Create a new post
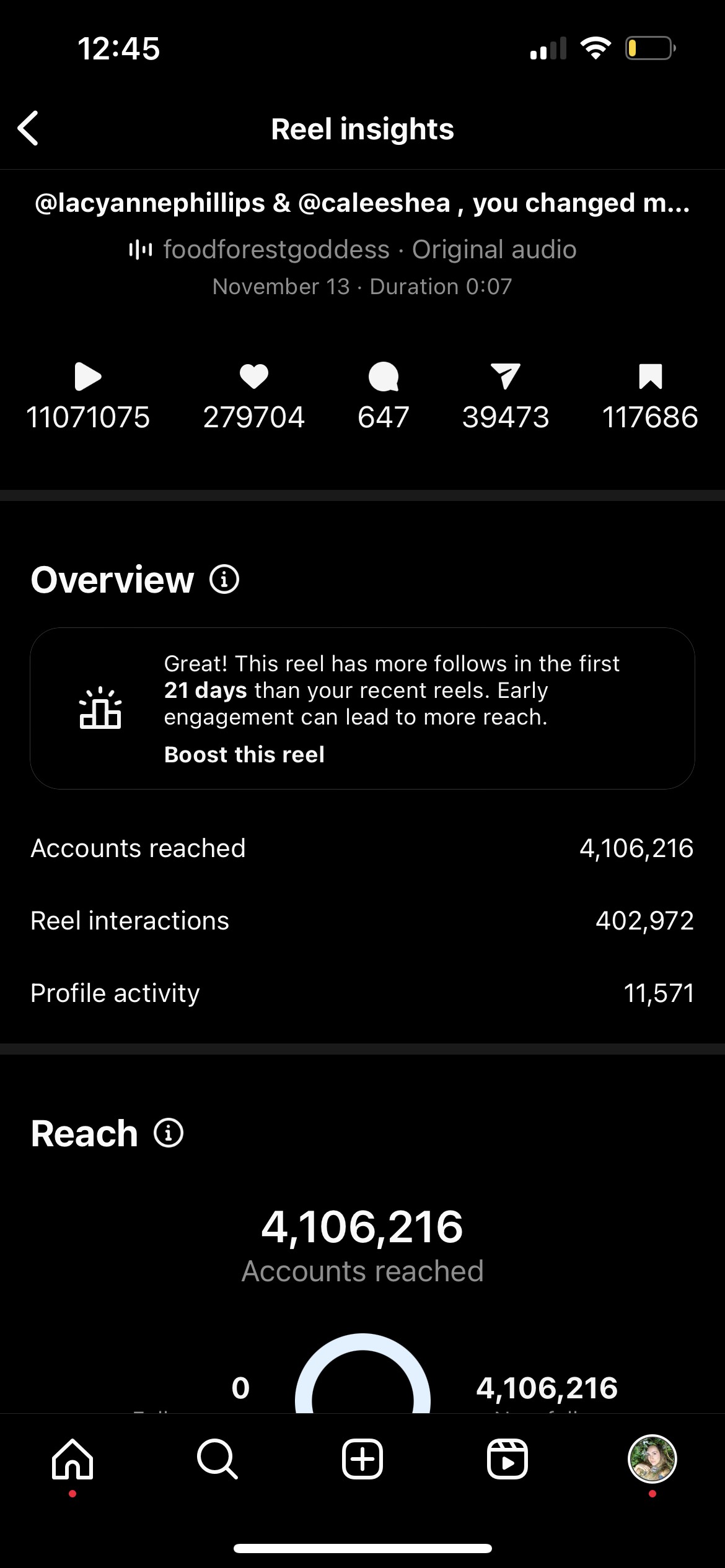Image resolution: width=725 pixels, height=1568 pixels. pos(362,1459)
